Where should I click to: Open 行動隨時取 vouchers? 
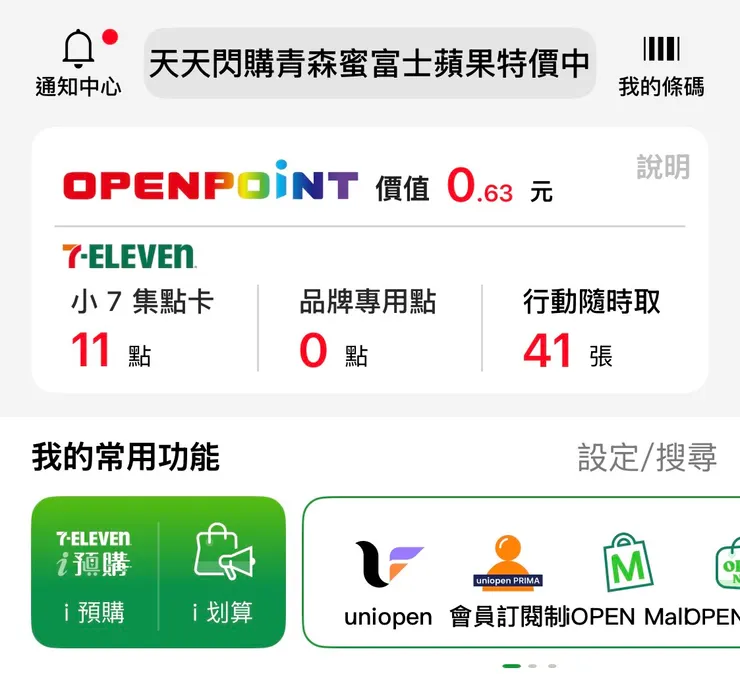pos(591,328)
